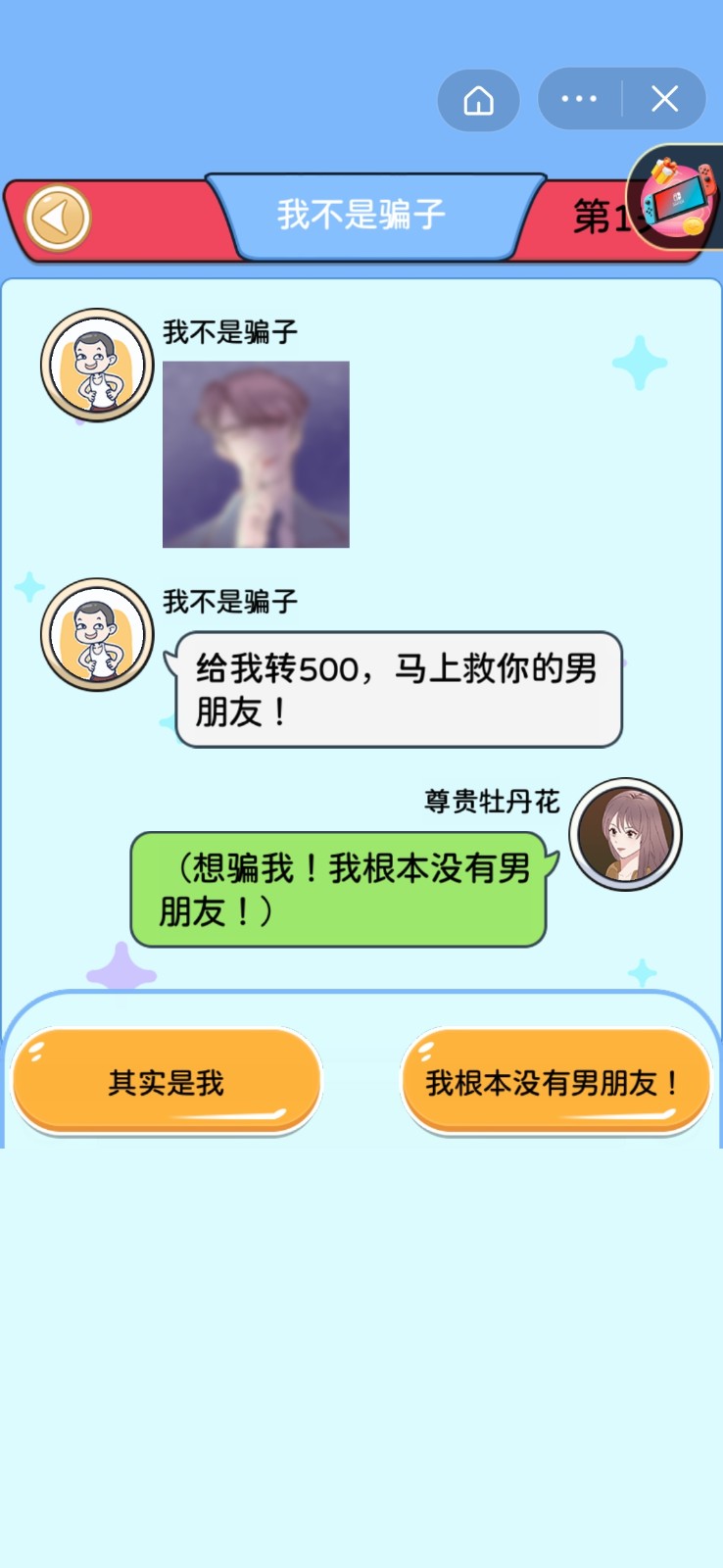Open the blurry photo sent in chat

pos(256,454)
